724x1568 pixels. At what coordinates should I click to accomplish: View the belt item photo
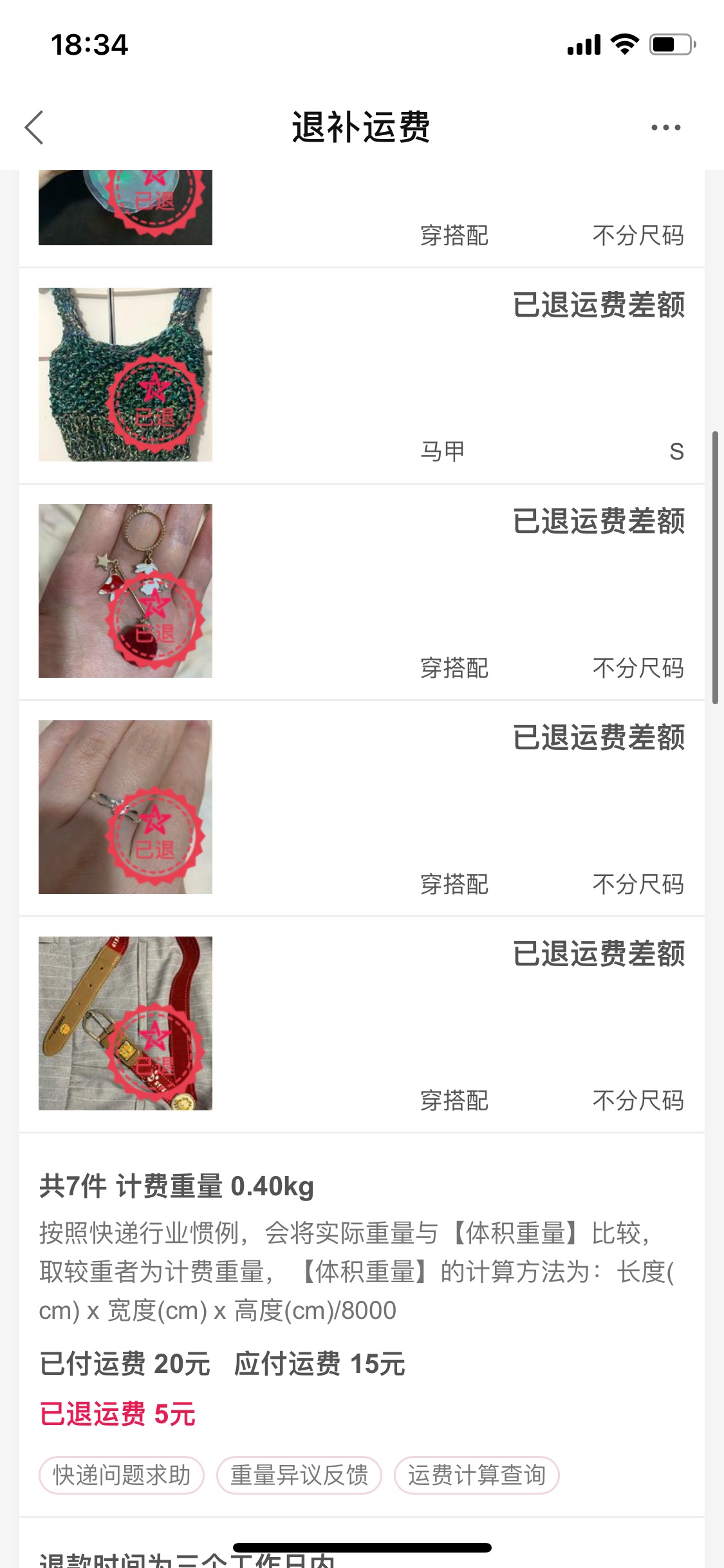[x=125, y=1023]
